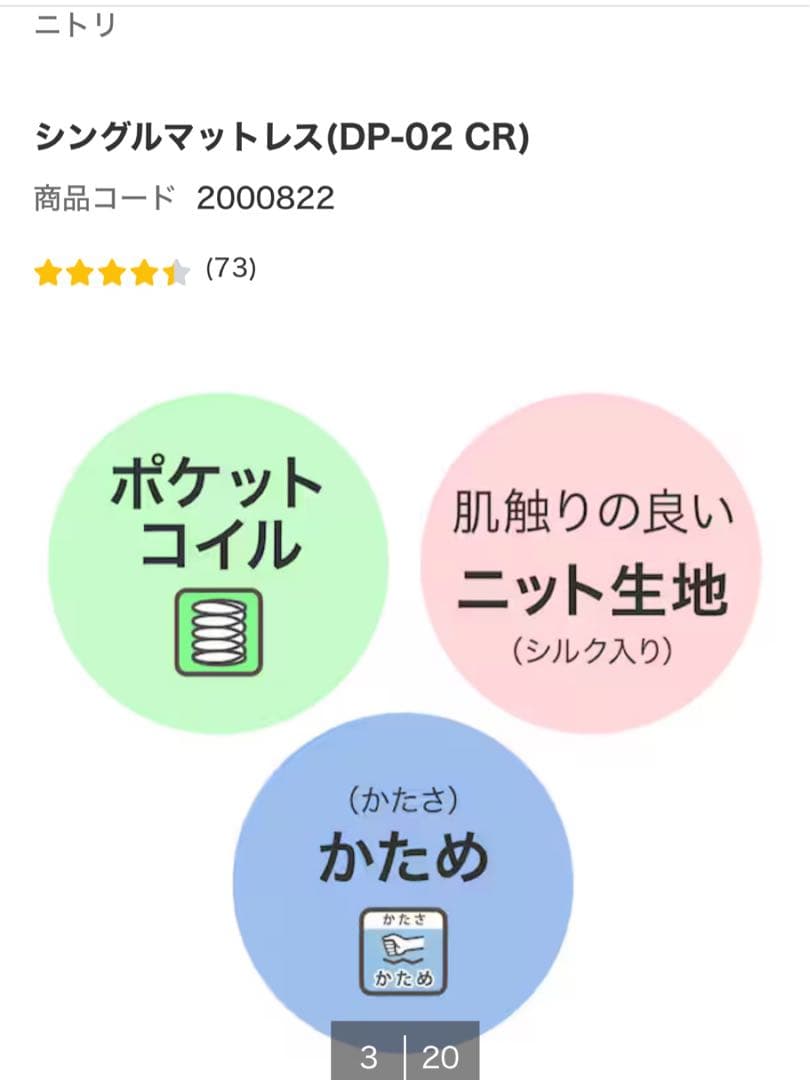This screenshot has width=810, height=1080.
Task: Open the 73 customer reviews
Action: click(x=230, y=269)
